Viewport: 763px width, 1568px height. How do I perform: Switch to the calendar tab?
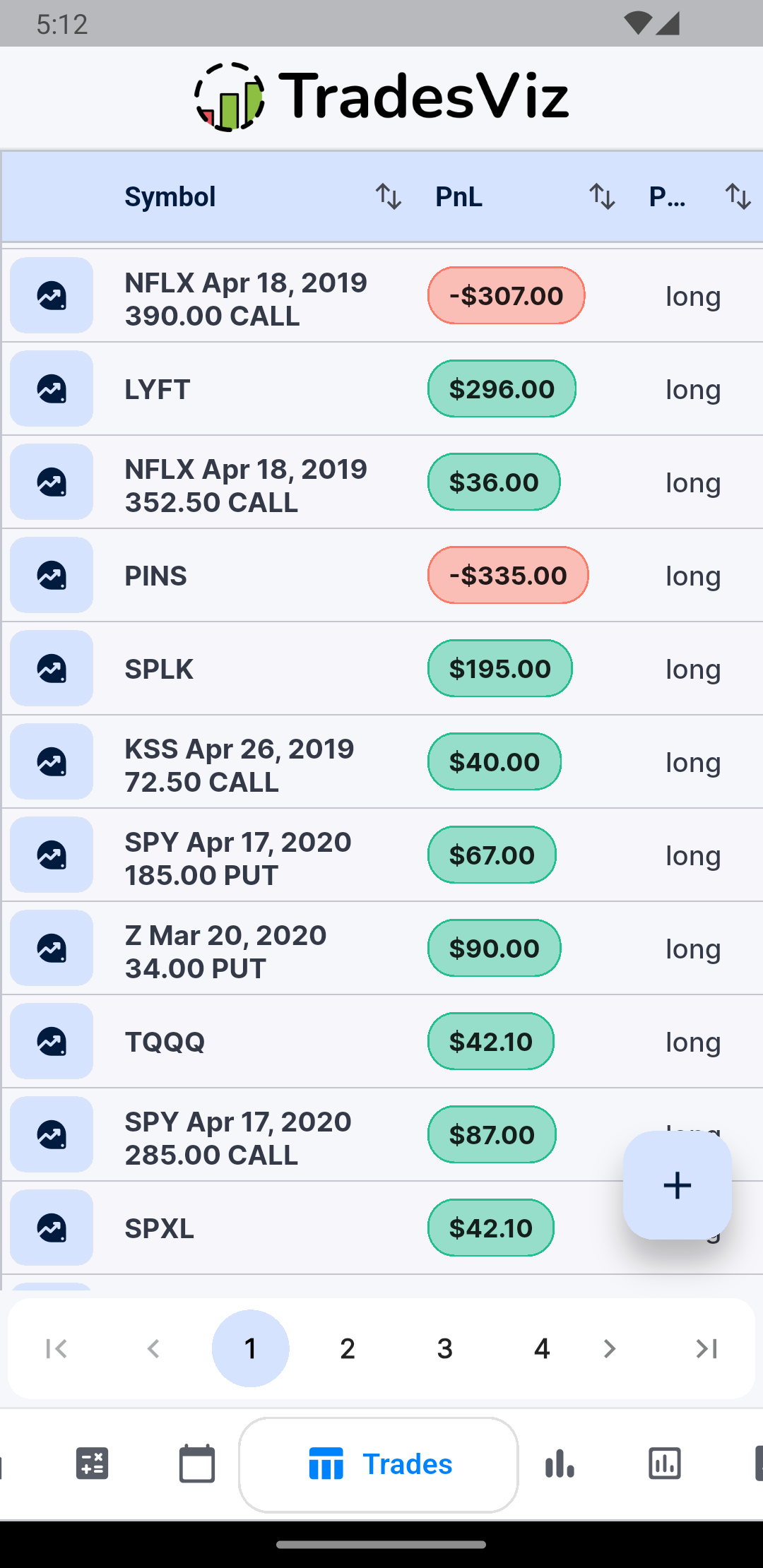click(x=197, y=1463)
